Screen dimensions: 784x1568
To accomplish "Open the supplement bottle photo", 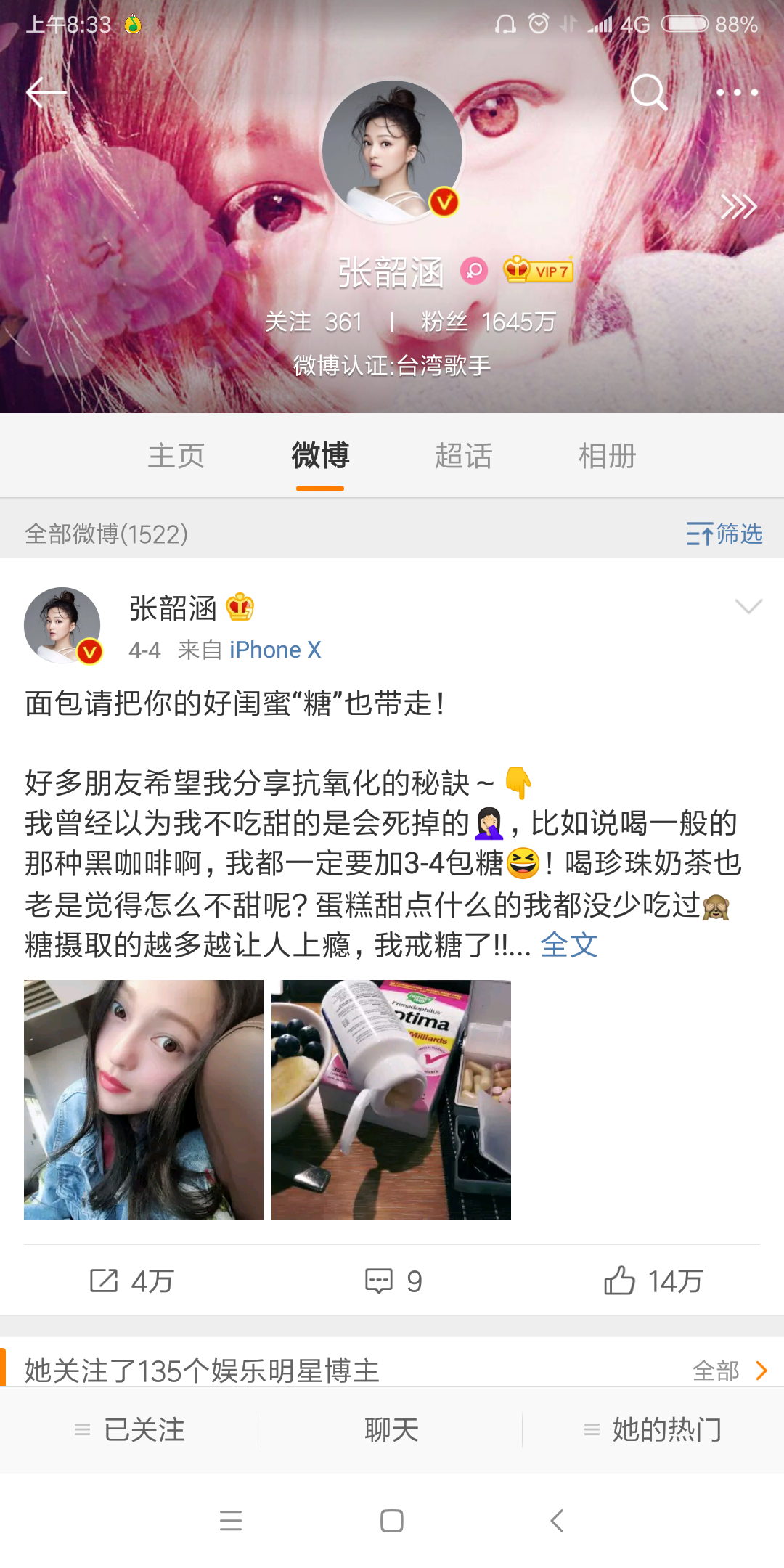I will click(391, 1099).
